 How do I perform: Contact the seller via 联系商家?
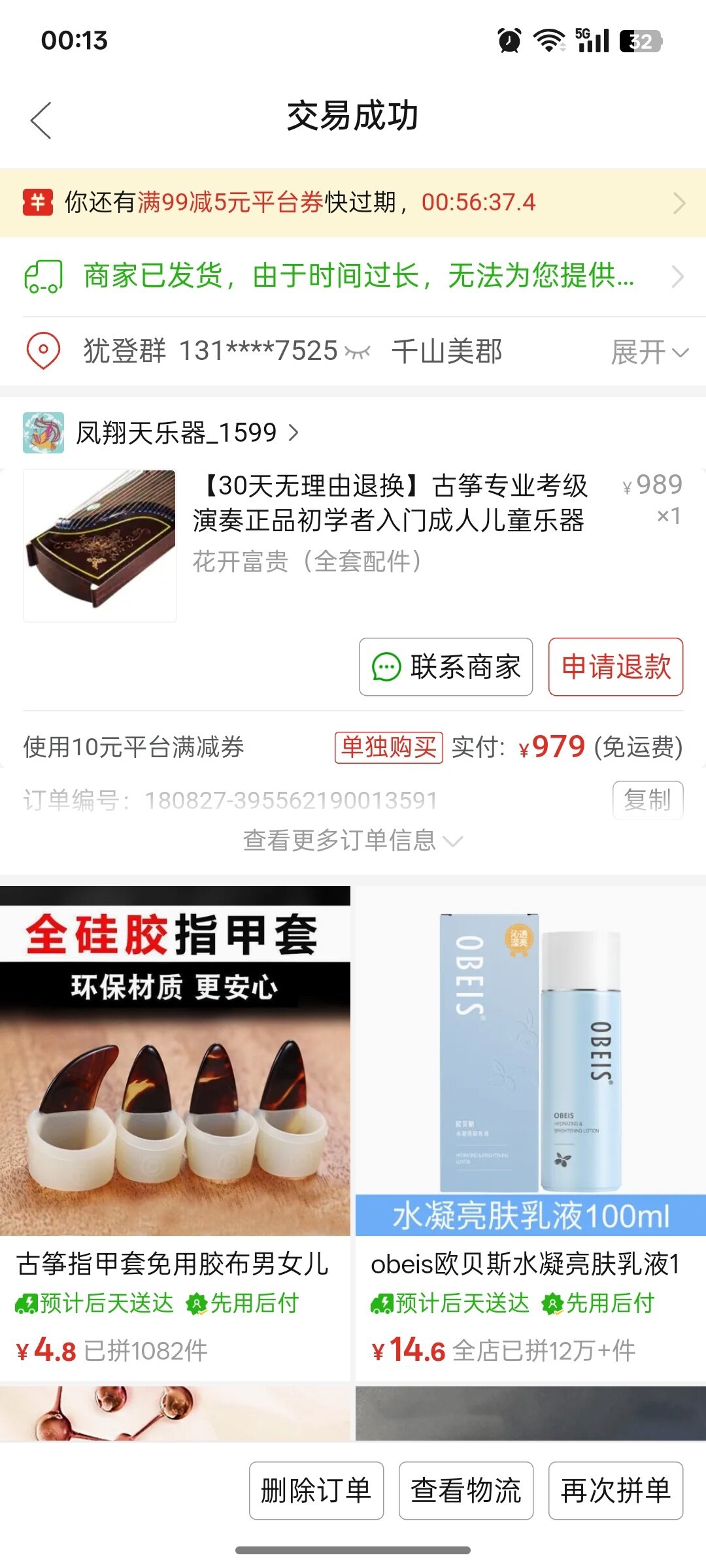tap(446, 667)
